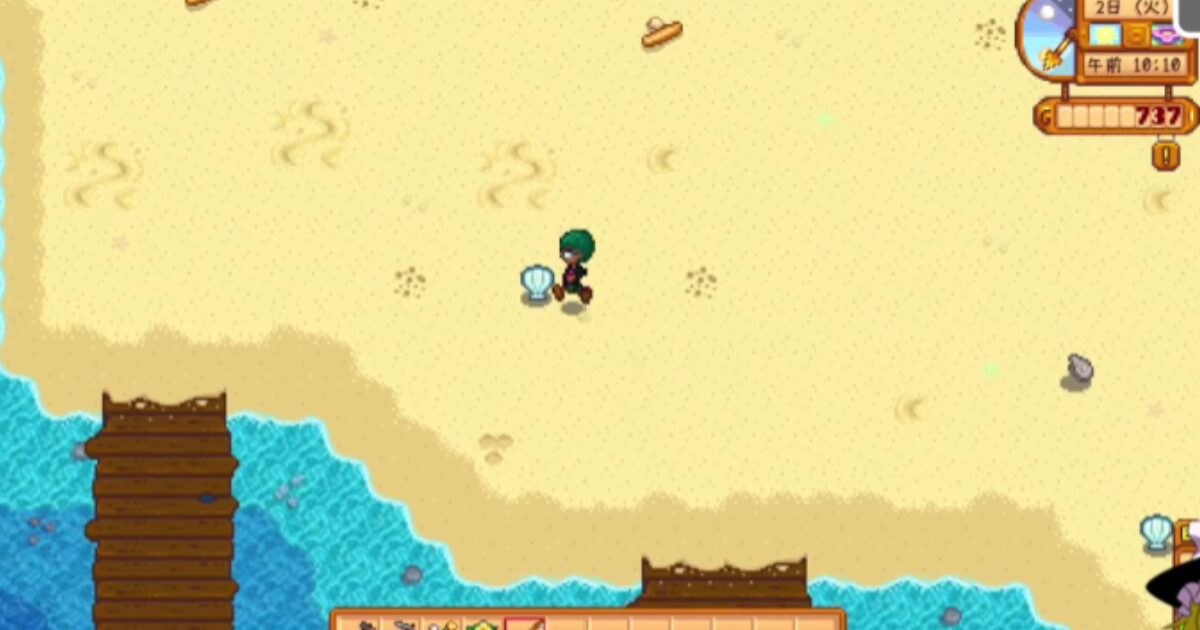Pick up the clam shell beside the character
Viewport: 1200px width, 630px height.
point(537,282)
